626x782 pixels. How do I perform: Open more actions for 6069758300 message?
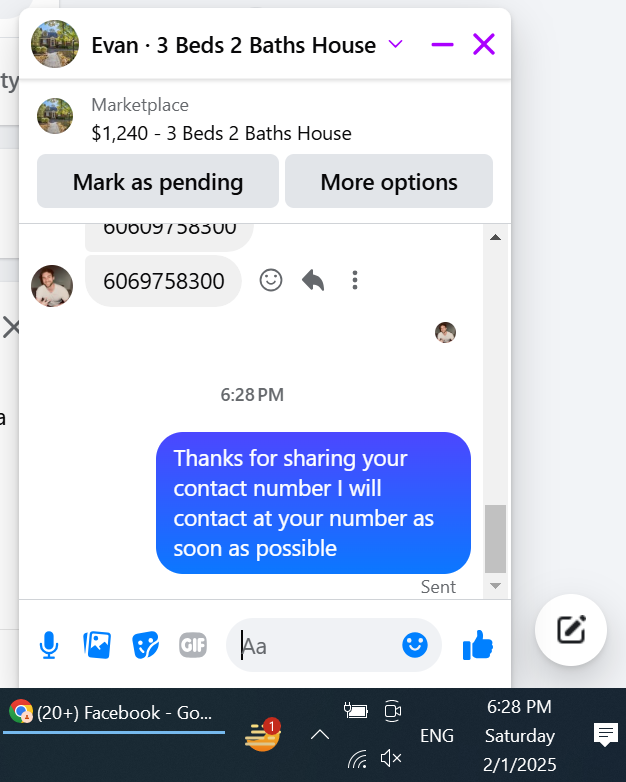click(x=354, y=281)
